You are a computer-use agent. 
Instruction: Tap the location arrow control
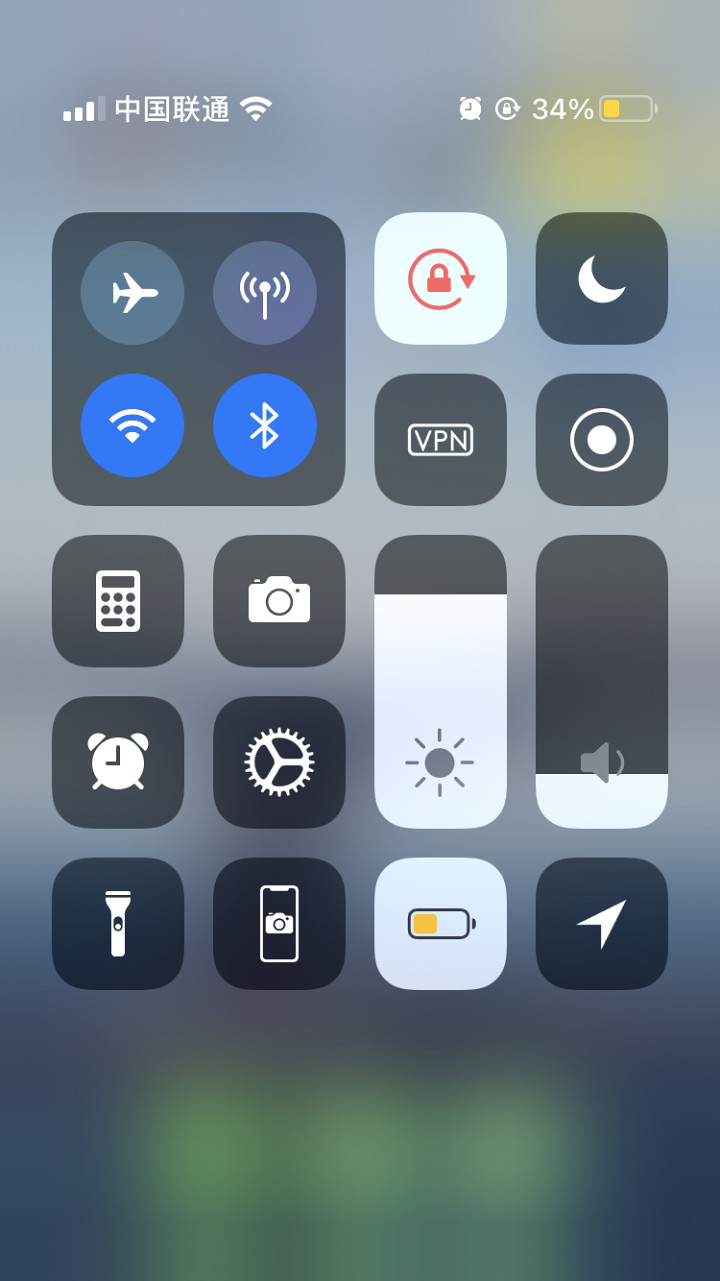(x=601, y=923)
